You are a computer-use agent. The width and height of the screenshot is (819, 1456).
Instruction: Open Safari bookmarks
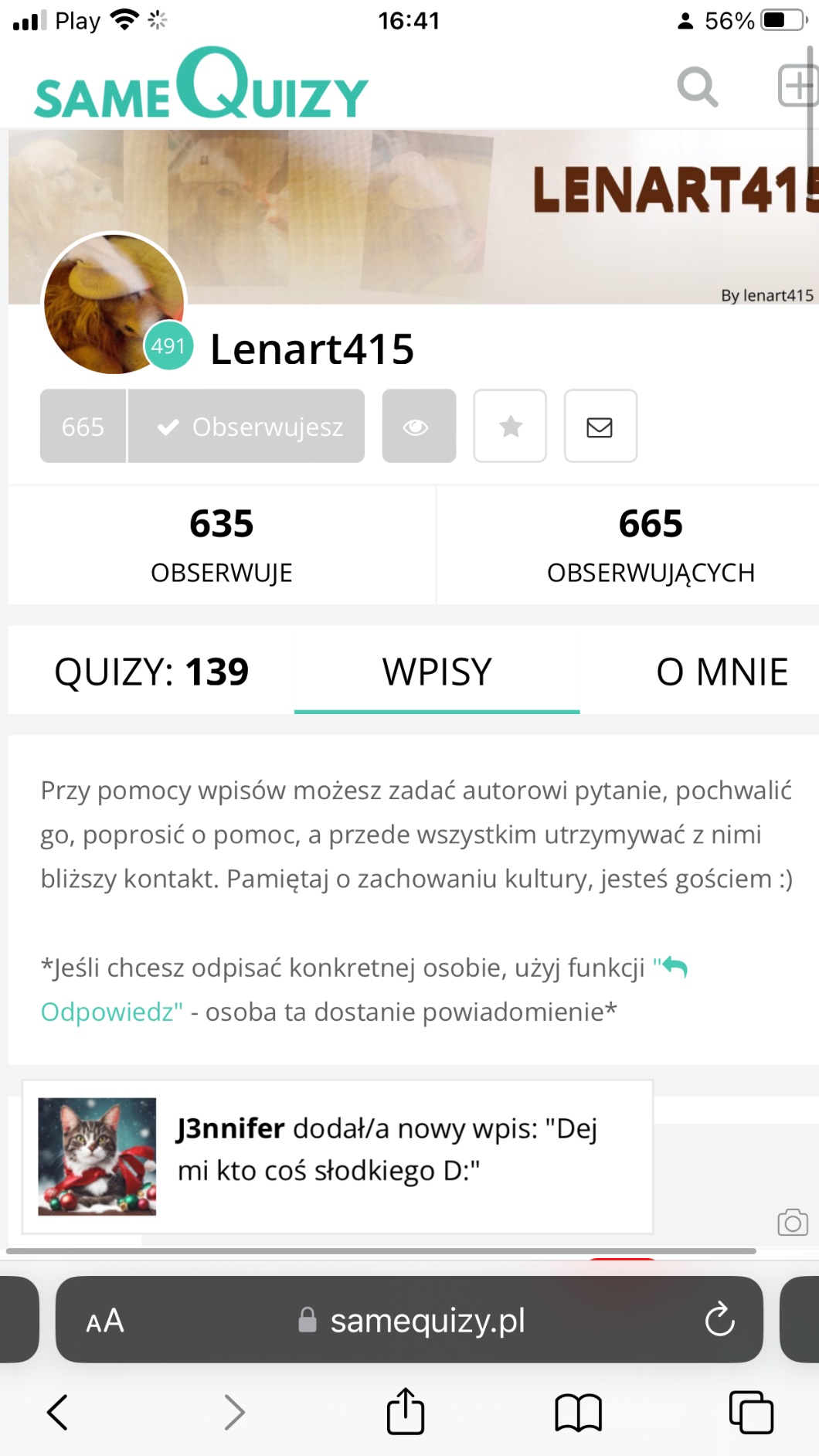coord(578,1412)
